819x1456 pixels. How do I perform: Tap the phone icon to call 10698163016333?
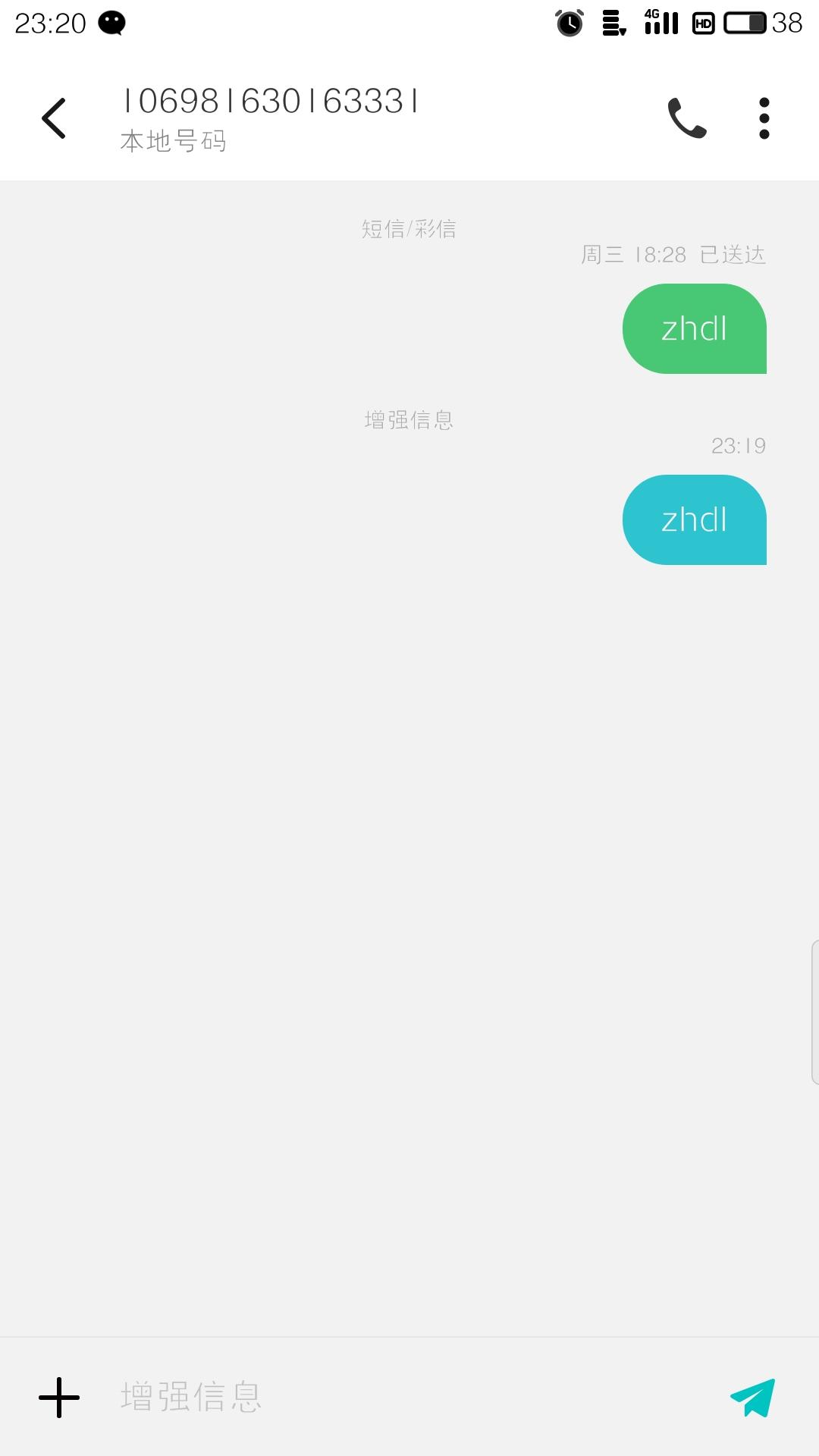[686, 119]
